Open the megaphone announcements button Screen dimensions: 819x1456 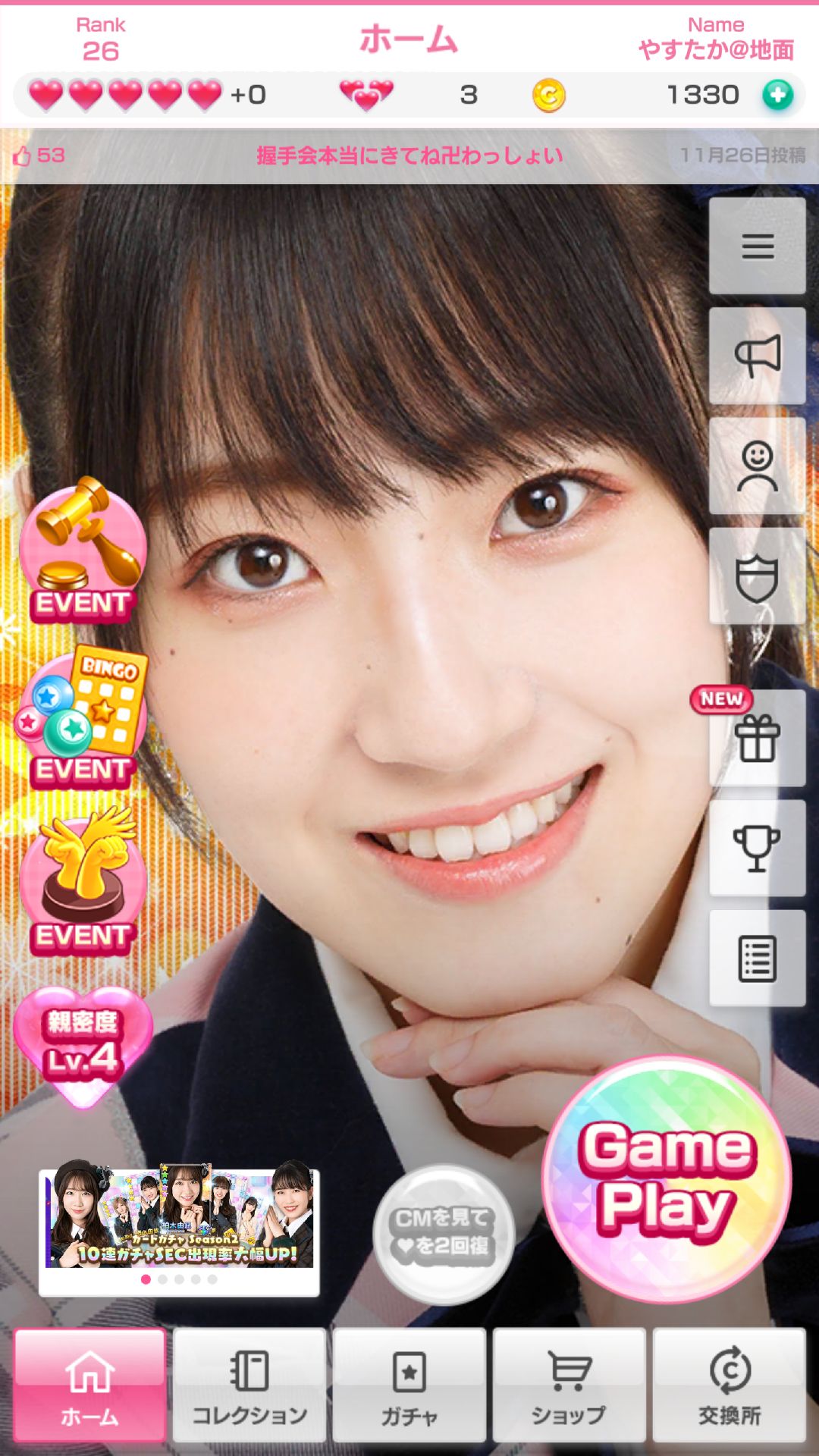(757, 356)
